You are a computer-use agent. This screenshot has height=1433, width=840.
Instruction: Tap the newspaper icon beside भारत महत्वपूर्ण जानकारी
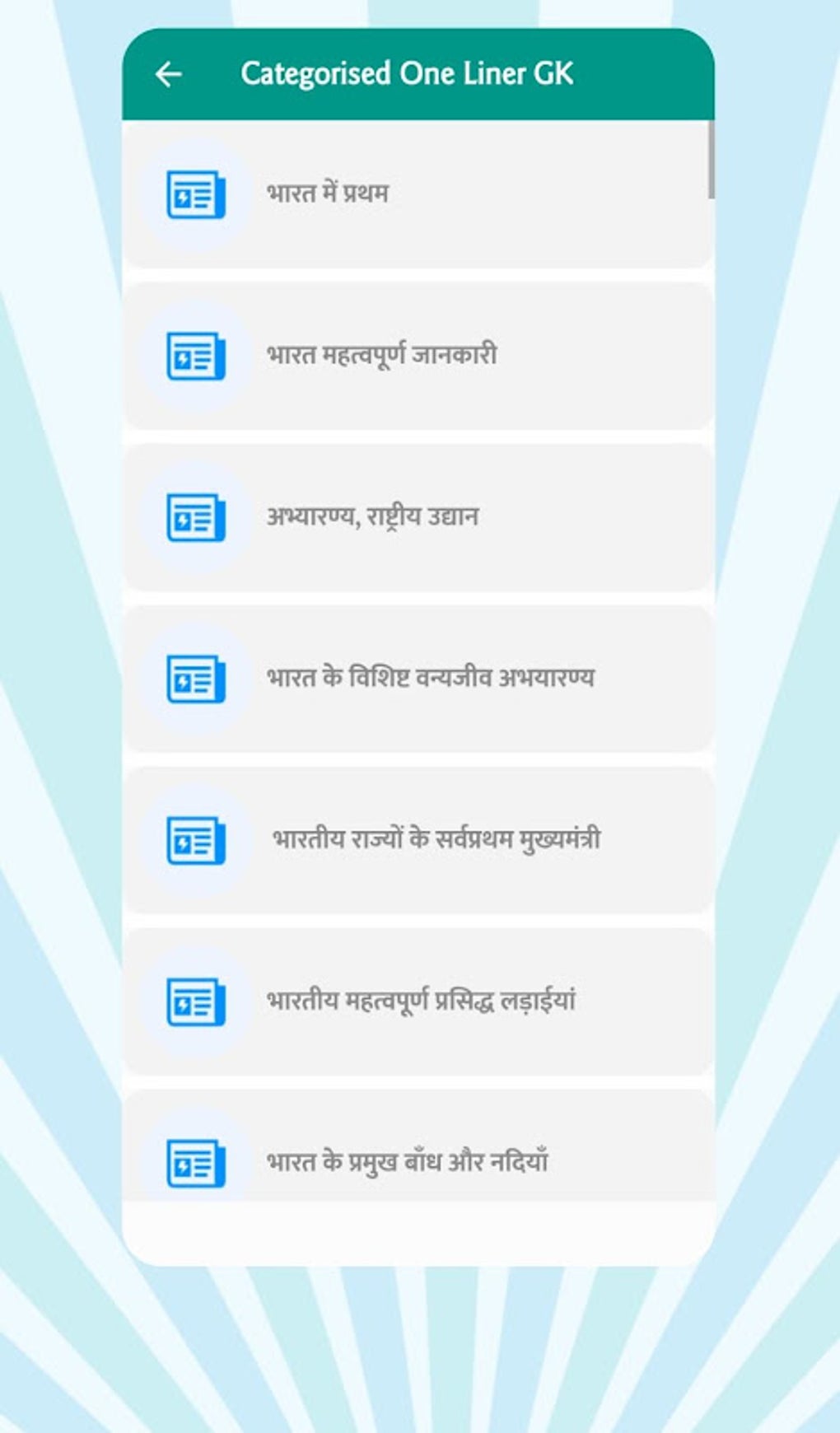coord(195,356)
